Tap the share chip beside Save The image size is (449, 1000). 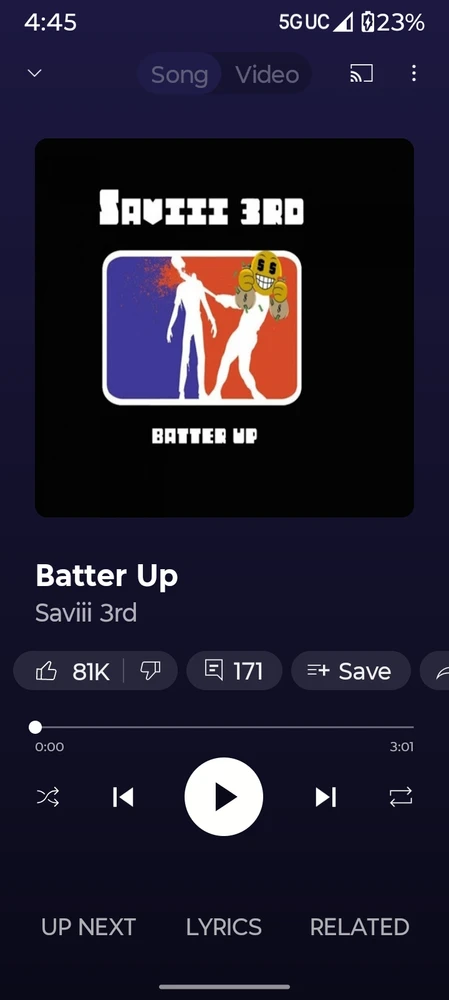[x=436, y=671]
